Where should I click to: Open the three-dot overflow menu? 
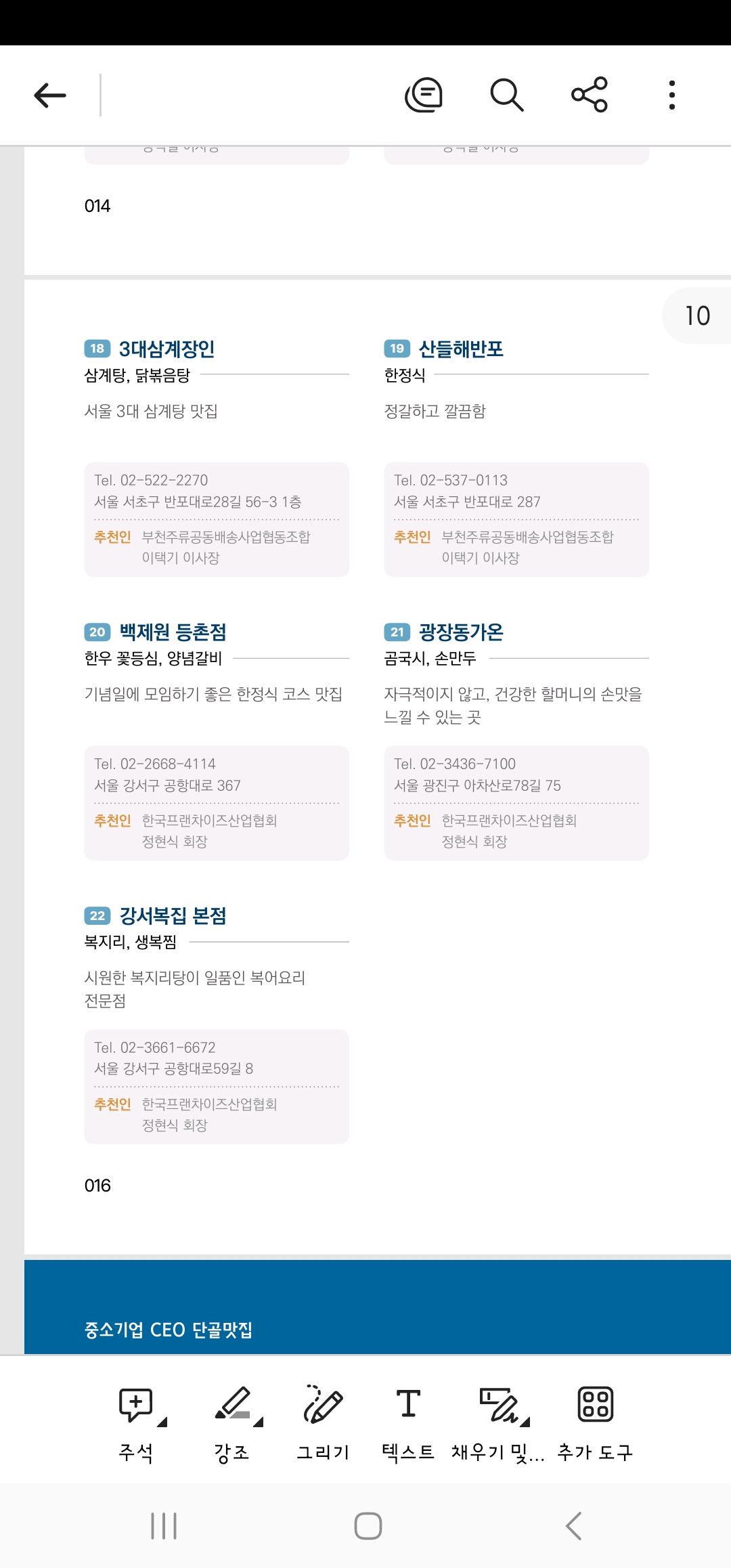(672, 95)
